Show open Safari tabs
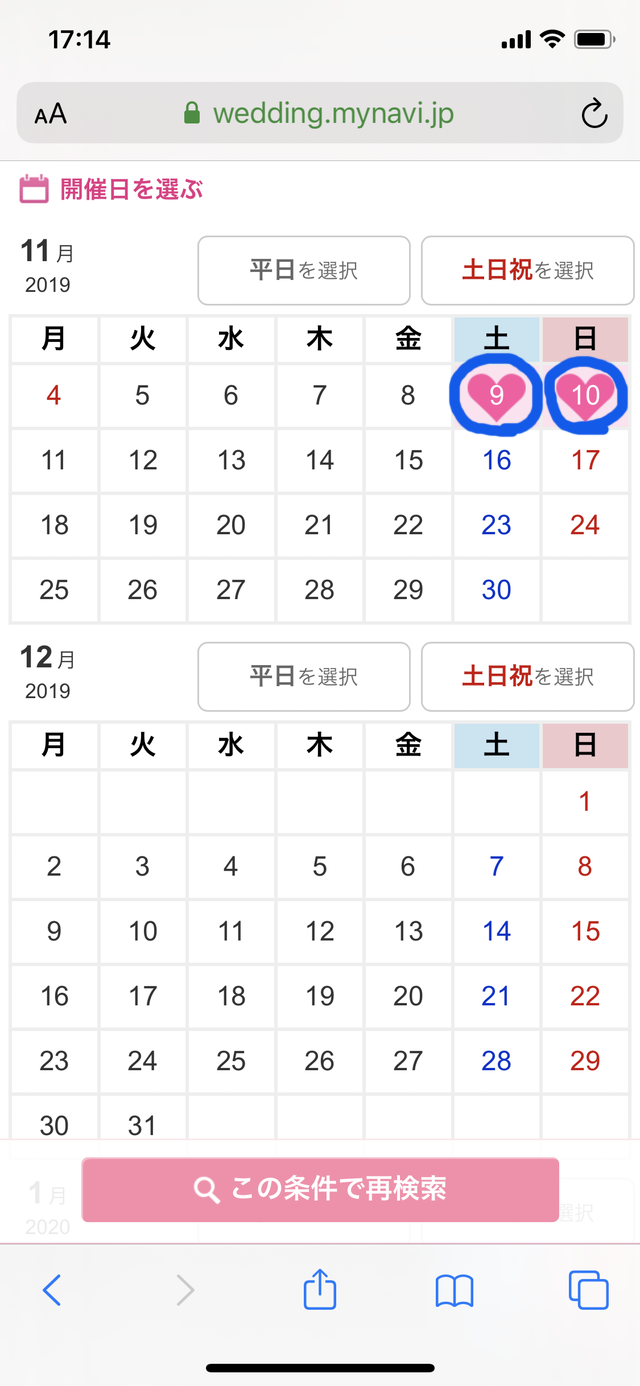This screenshot has width=640, height=1386. [x=588, y=1290]
